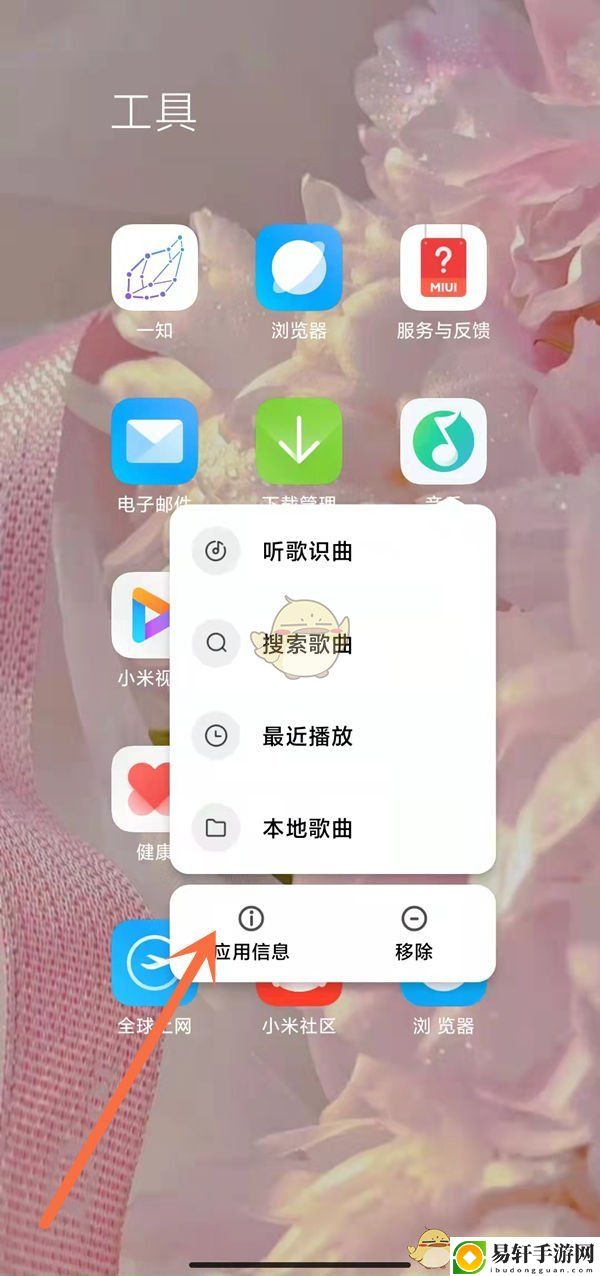
Task: Choose 本地歌曲 from the menu
Action: (x=306, y=828)
